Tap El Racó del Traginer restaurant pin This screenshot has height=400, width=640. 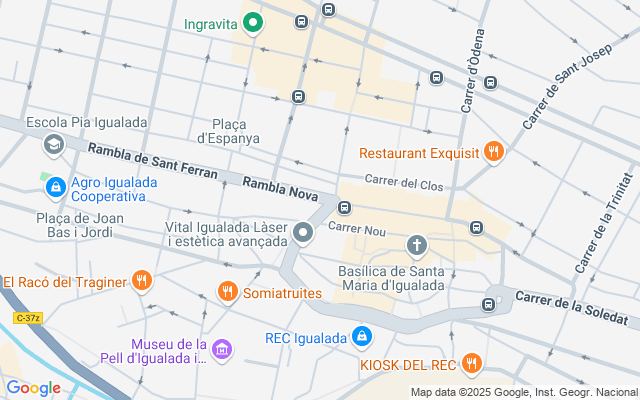(142, 281)
